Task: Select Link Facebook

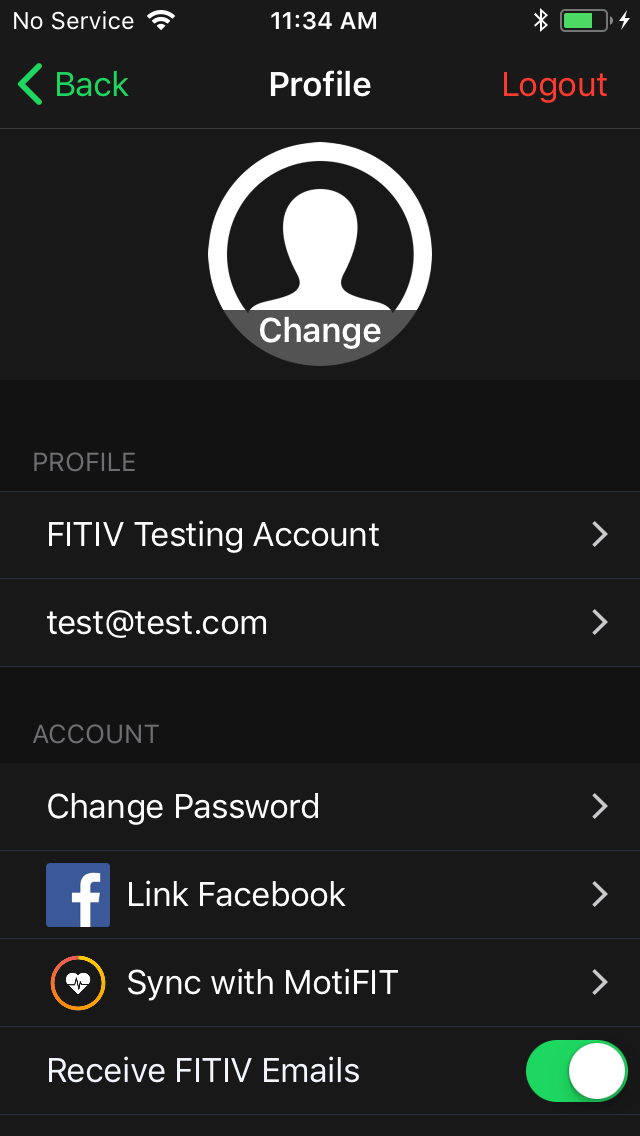Action: pyautogui.click(x=320, y=895)
